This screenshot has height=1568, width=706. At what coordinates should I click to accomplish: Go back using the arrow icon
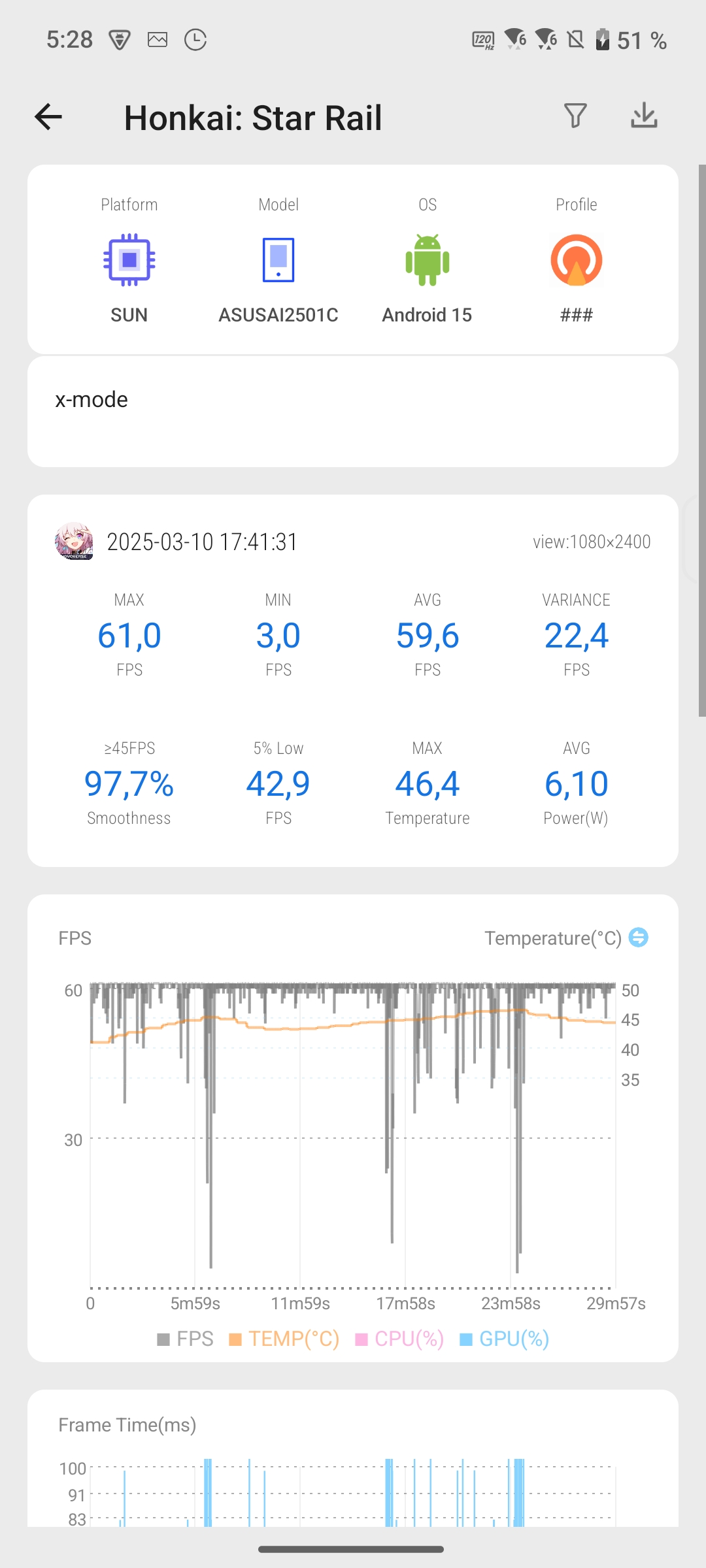click(x=48, y=118)
